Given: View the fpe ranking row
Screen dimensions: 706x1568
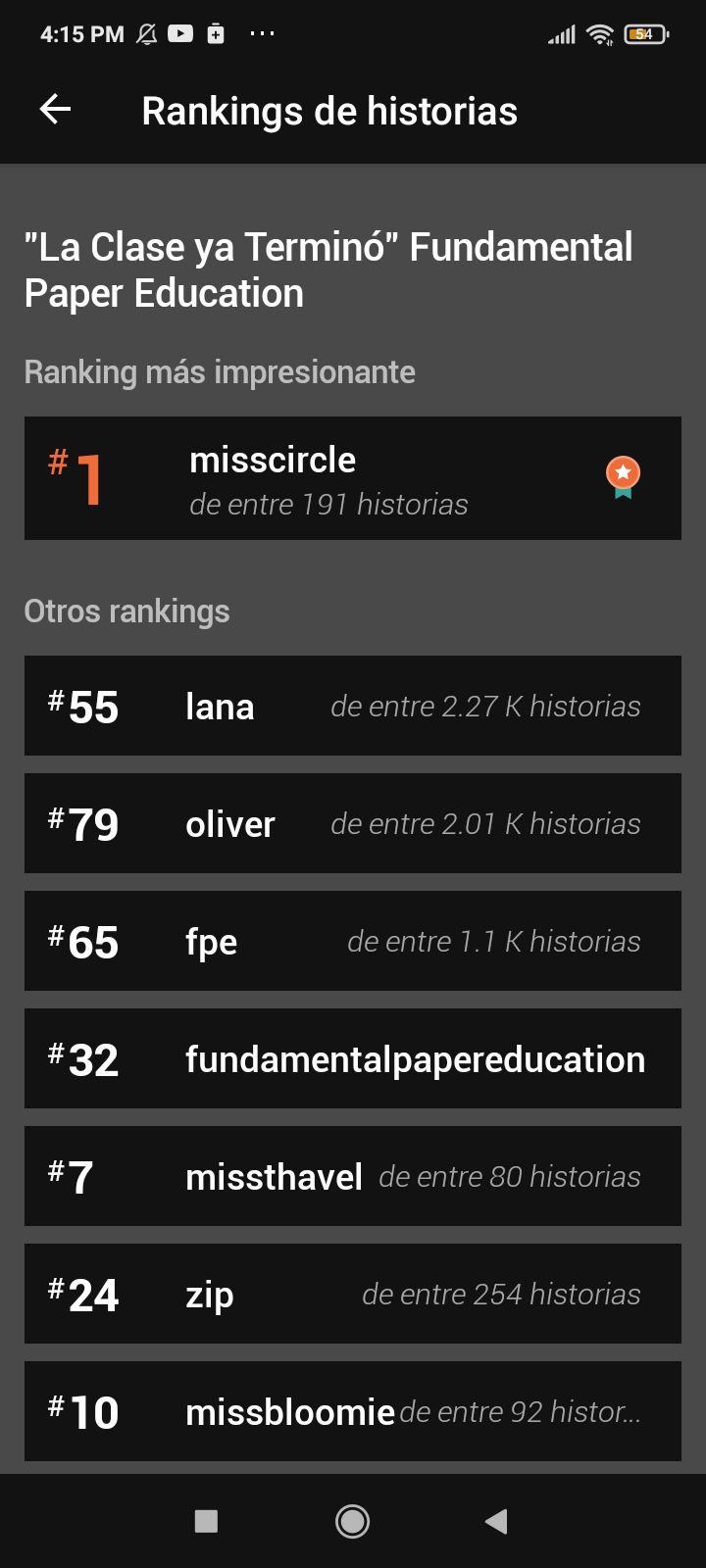Looking at the screenshot, I should (353, 941).
